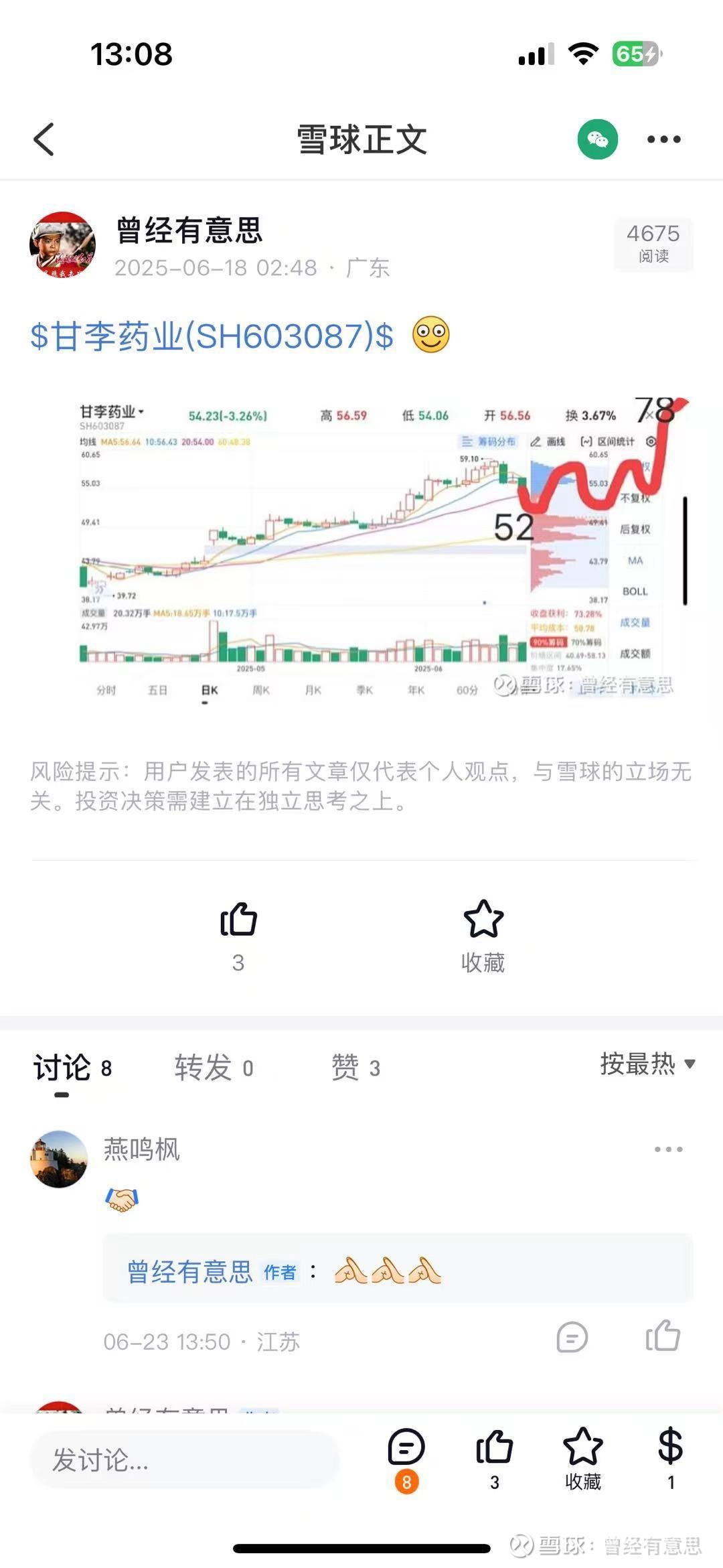This screenshot has width=723, height=1568.
Task: Open the $甘李药业(SH603087)$ stock link
Action: [x=212, y=336]
